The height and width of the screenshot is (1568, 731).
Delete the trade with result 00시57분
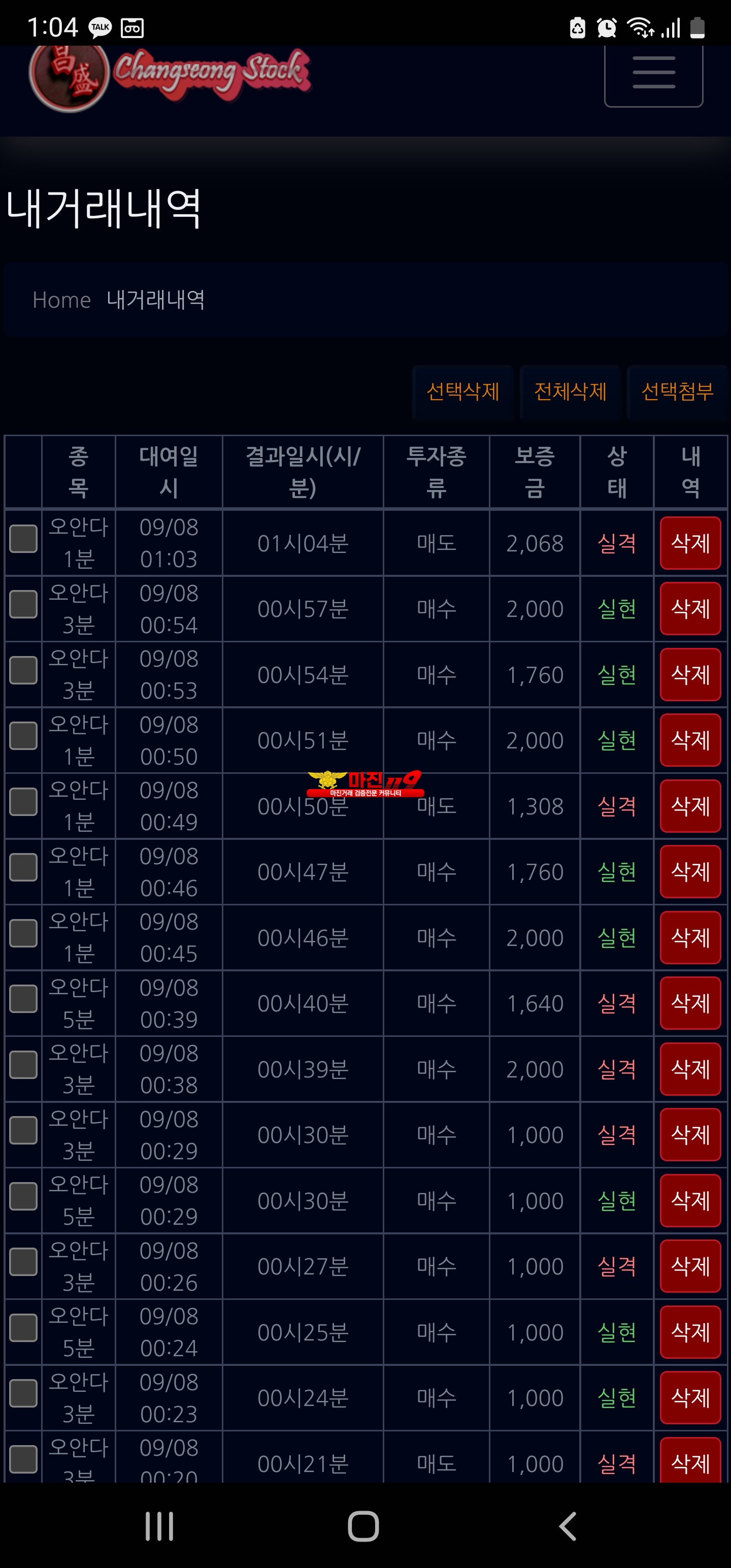point(689,609)
